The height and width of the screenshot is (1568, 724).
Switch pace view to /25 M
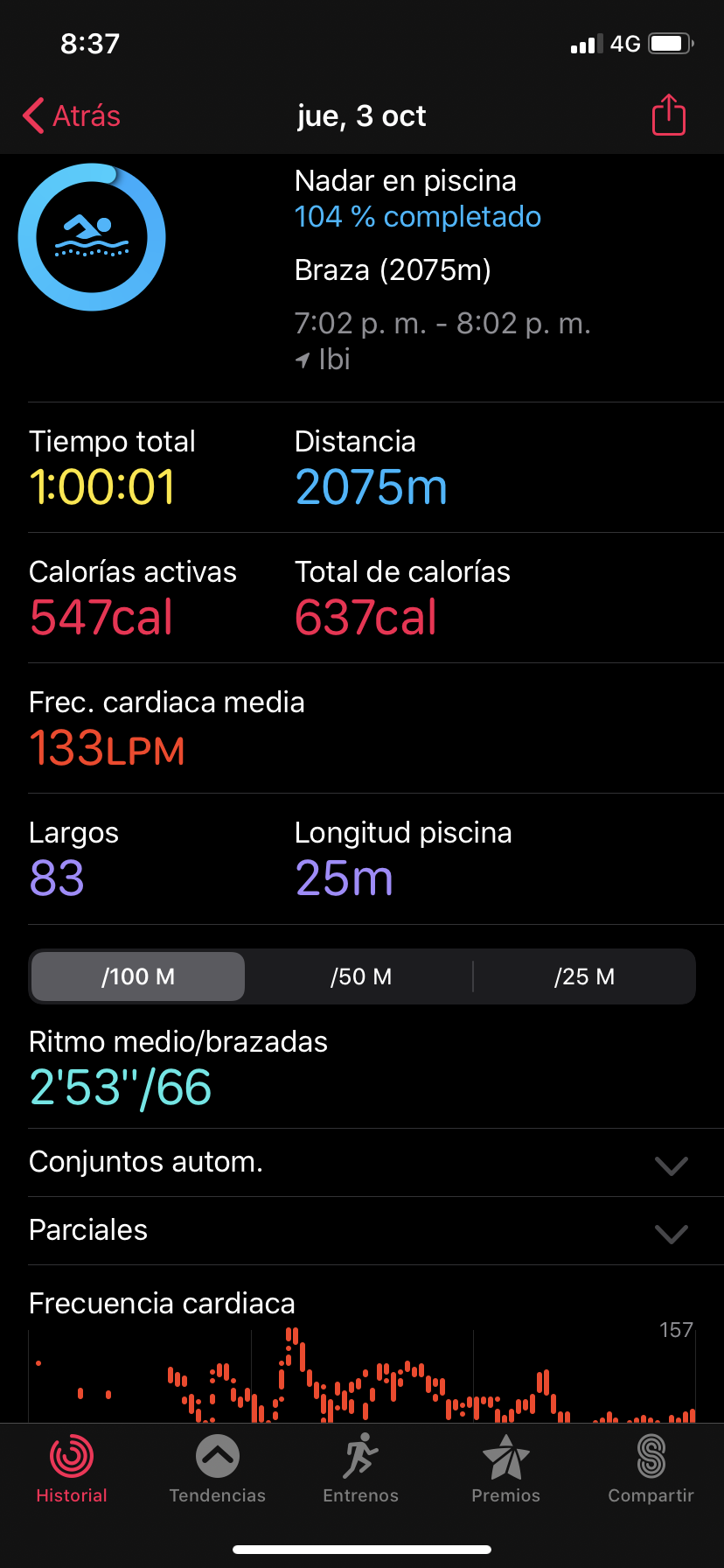584,976
